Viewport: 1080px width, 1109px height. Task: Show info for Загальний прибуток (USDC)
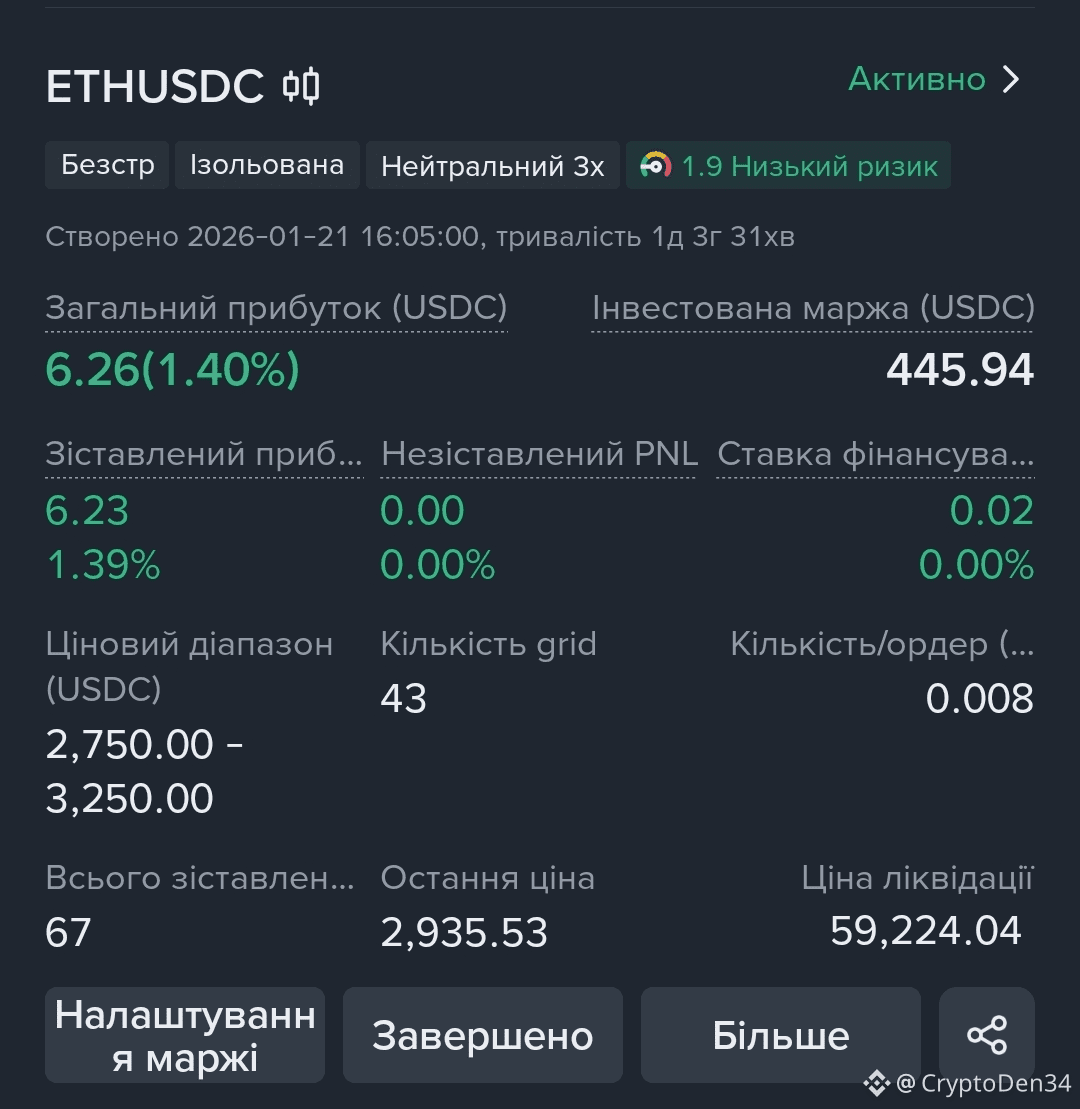(x=276, y=308)
